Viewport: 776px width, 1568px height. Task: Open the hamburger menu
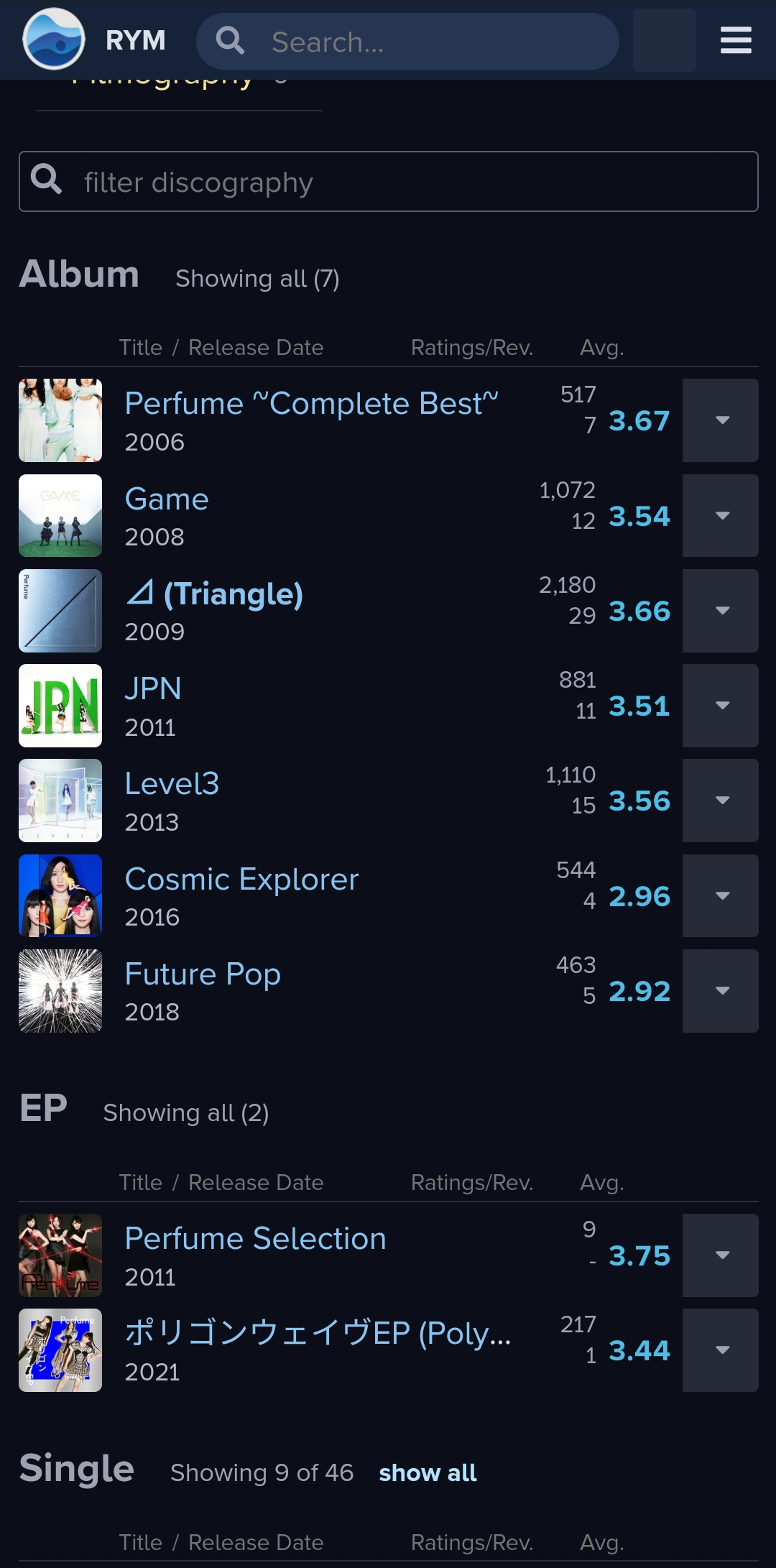click(736, 40)
